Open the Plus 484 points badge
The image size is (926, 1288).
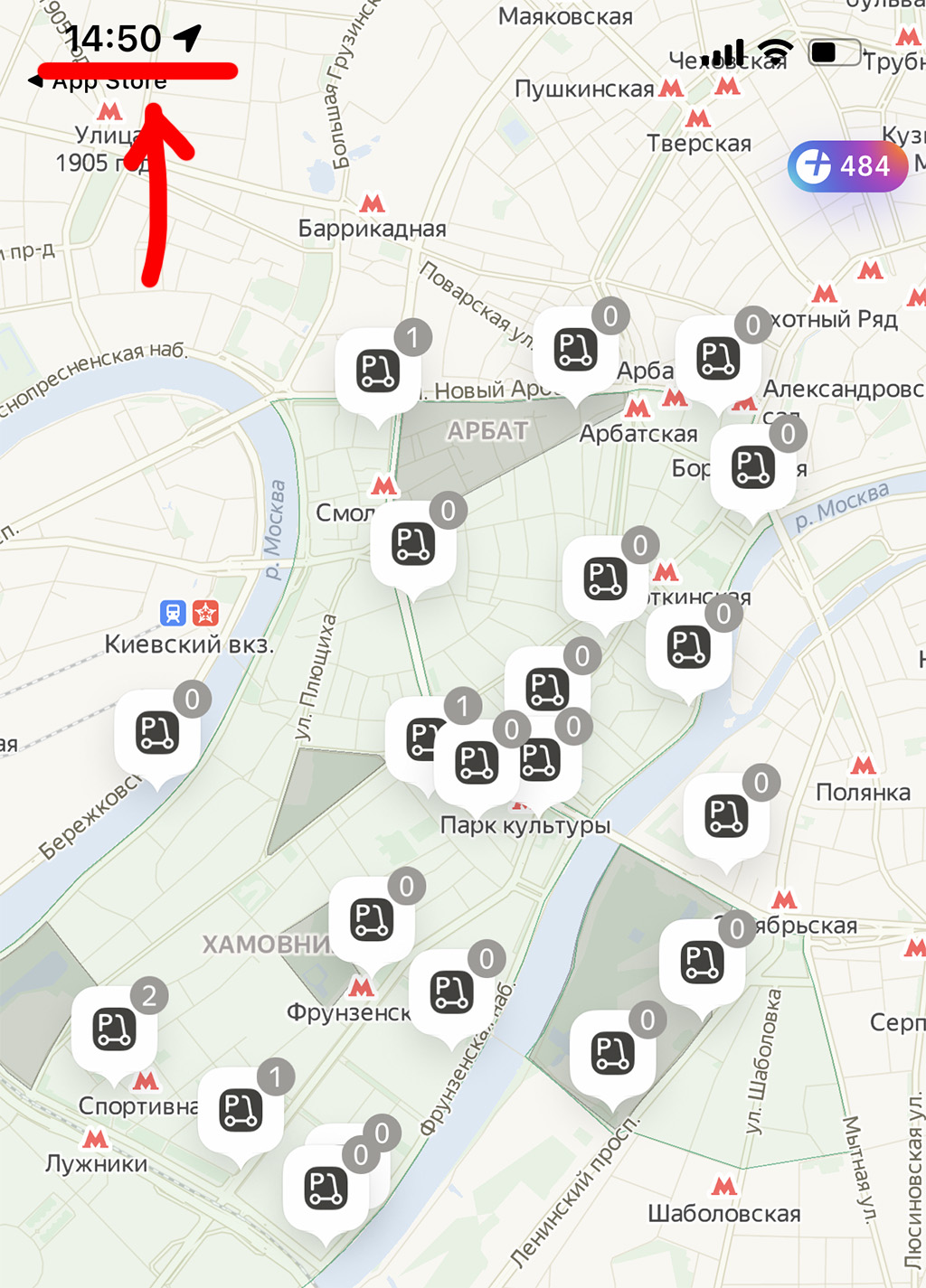(846, 166)
